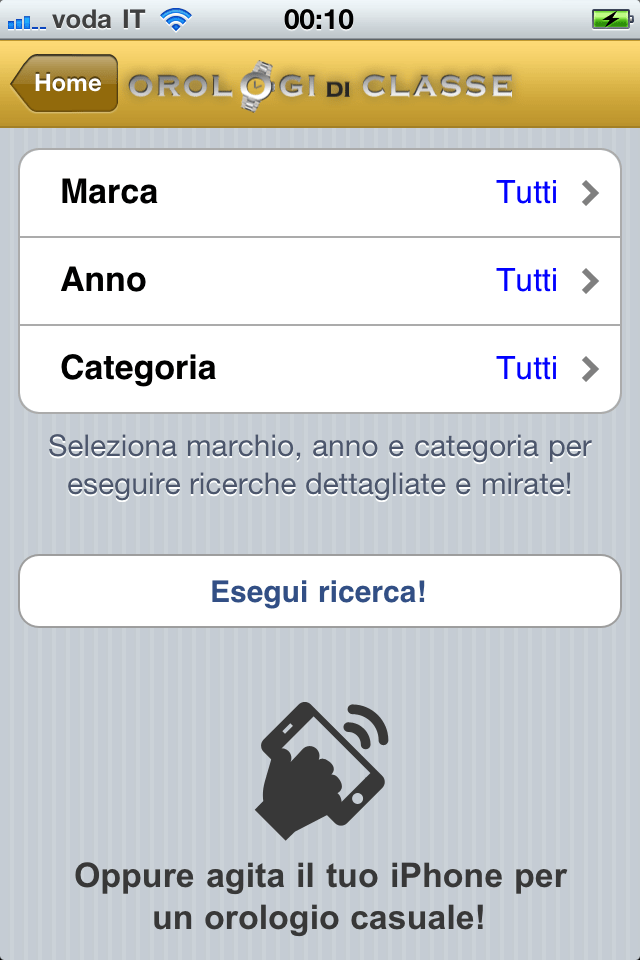Image resolution: width=640 pixels, height=960 pixels.
Task: Open the Categoria filter row
Action: 320,368
